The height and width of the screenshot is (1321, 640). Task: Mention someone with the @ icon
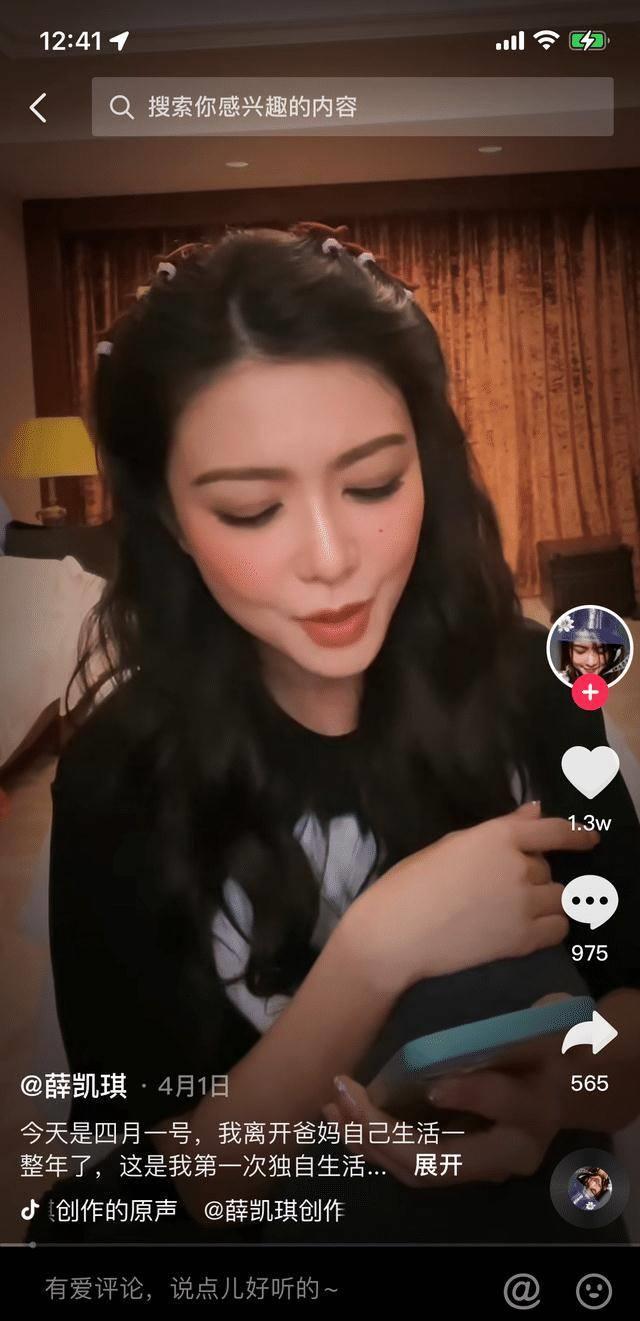pos(521,1290)
